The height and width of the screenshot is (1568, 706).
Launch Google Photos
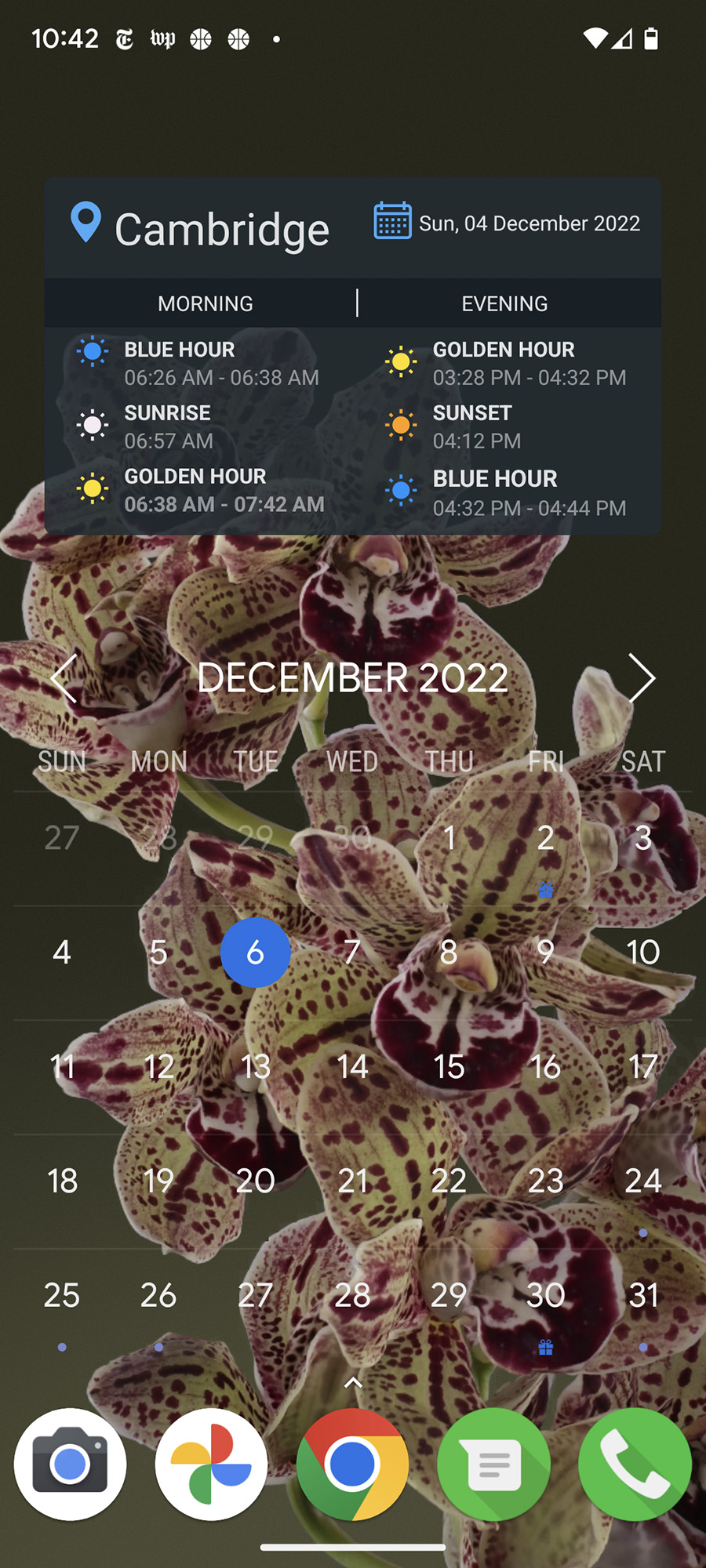[211, 1464]
